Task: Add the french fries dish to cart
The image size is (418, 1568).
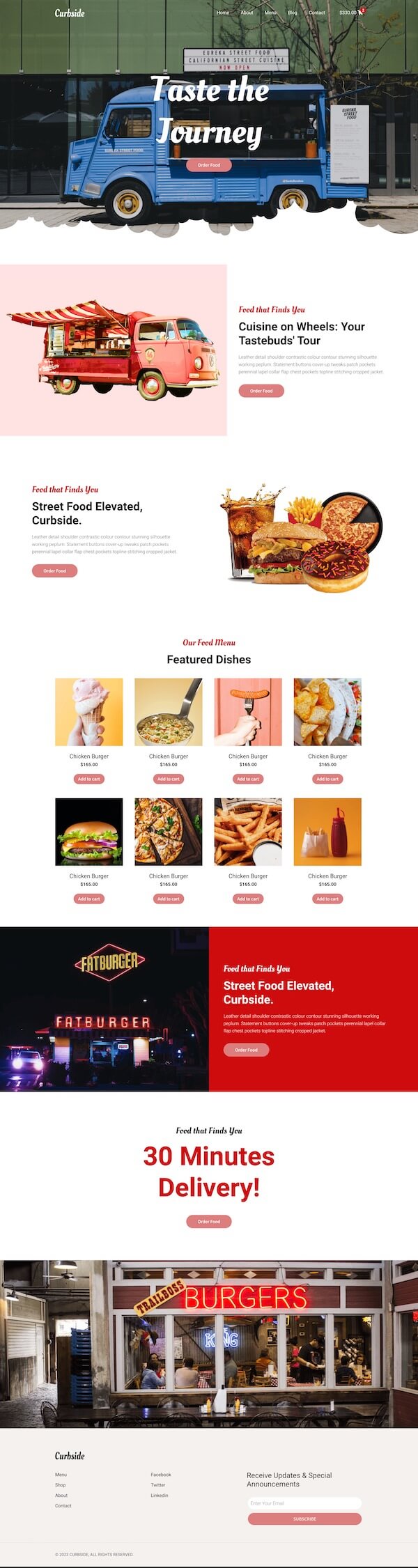Action: [x=248, y=899]
